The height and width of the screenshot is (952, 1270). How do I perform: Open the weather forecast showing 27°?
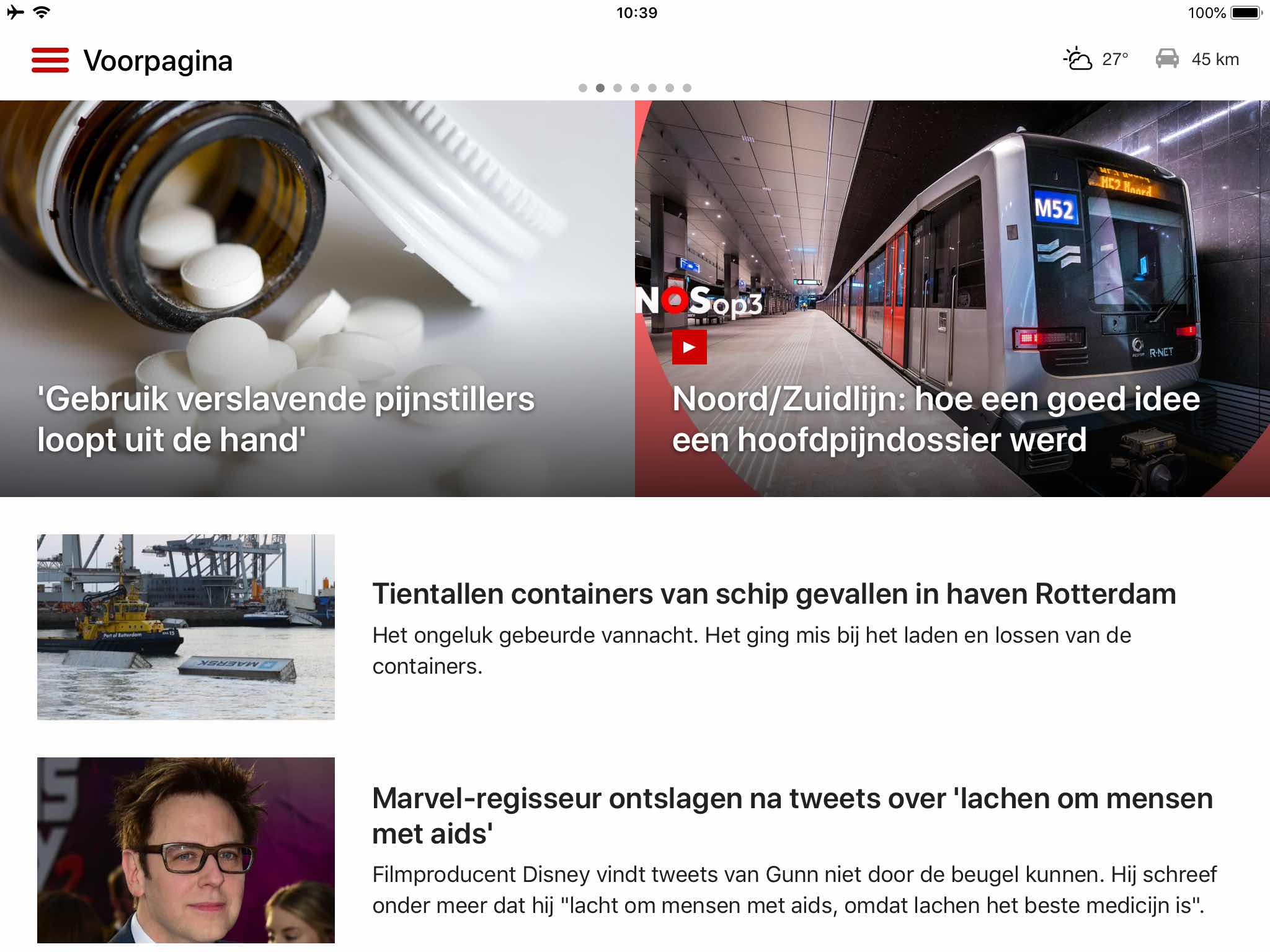coord(1096,59)
